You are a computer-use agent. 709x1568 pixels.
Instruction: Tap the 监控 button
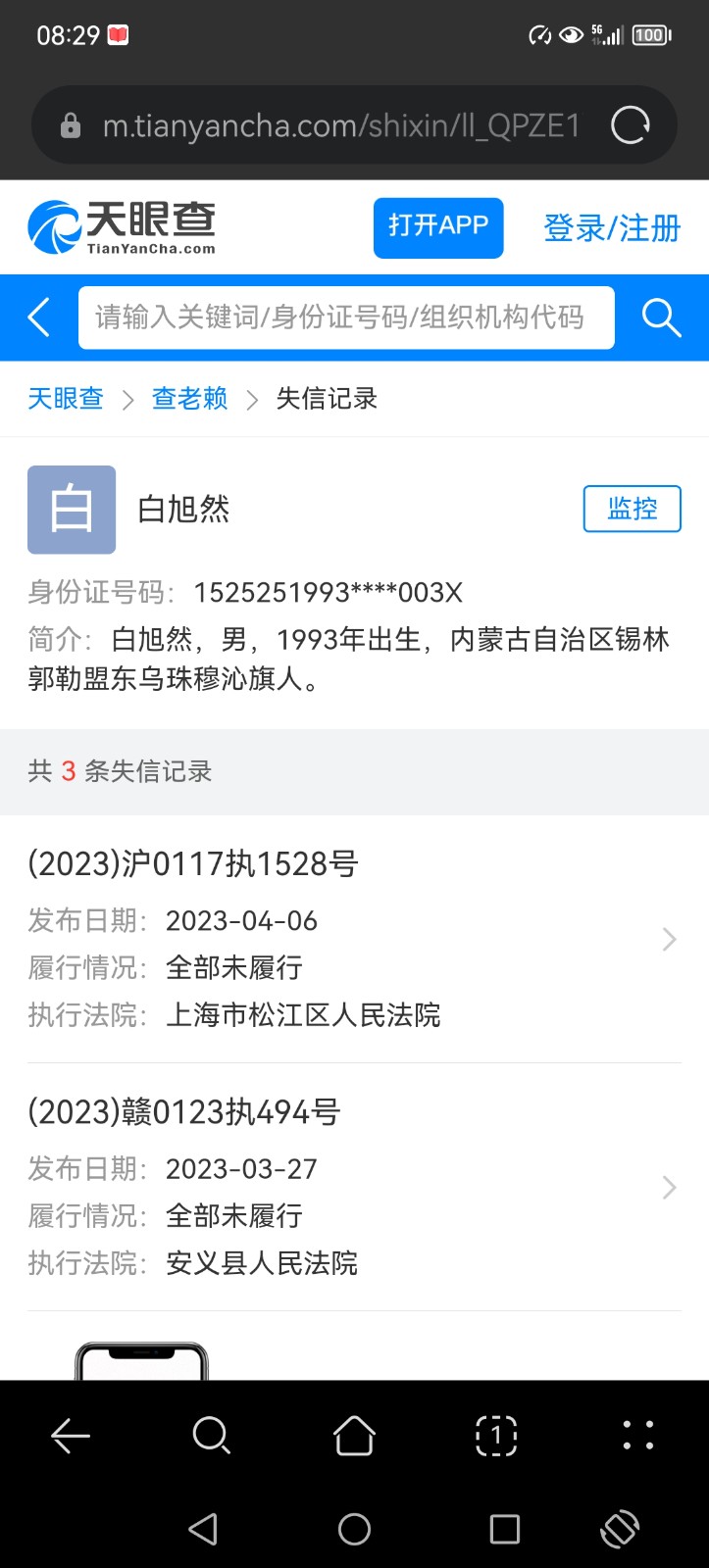(632, 509)
